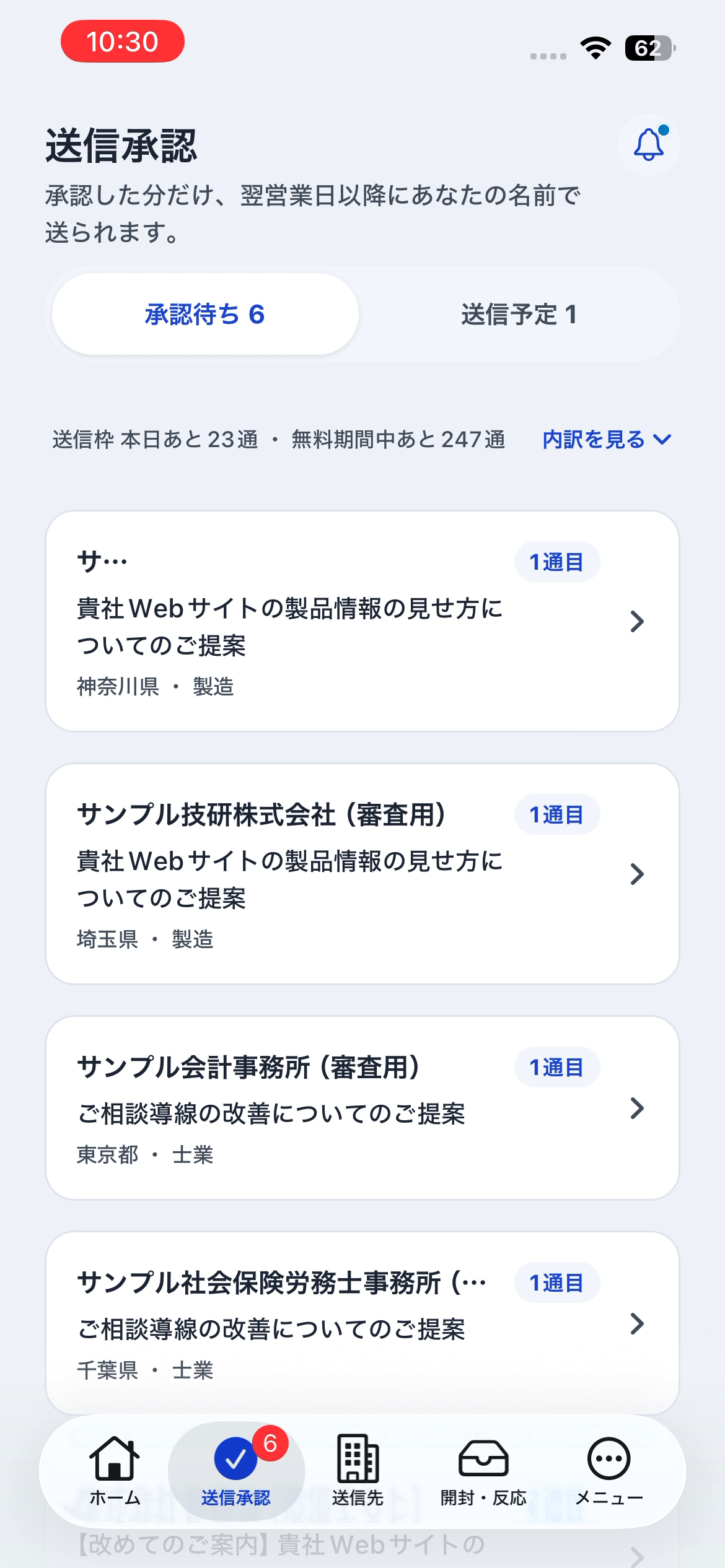Screen dimensions: 725x1568
Task: Expand 内訳を見る breakdown
Action: pos(607,440)
